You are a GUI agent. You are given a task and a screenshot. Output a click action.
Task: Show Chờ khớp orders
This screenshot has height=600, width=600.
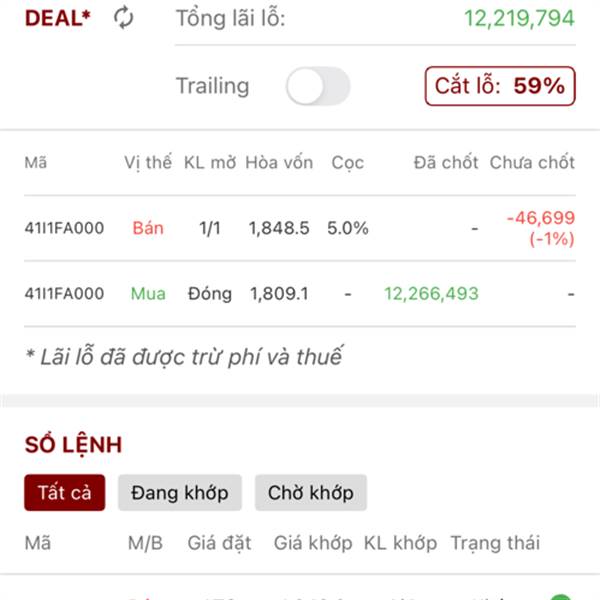310,493
